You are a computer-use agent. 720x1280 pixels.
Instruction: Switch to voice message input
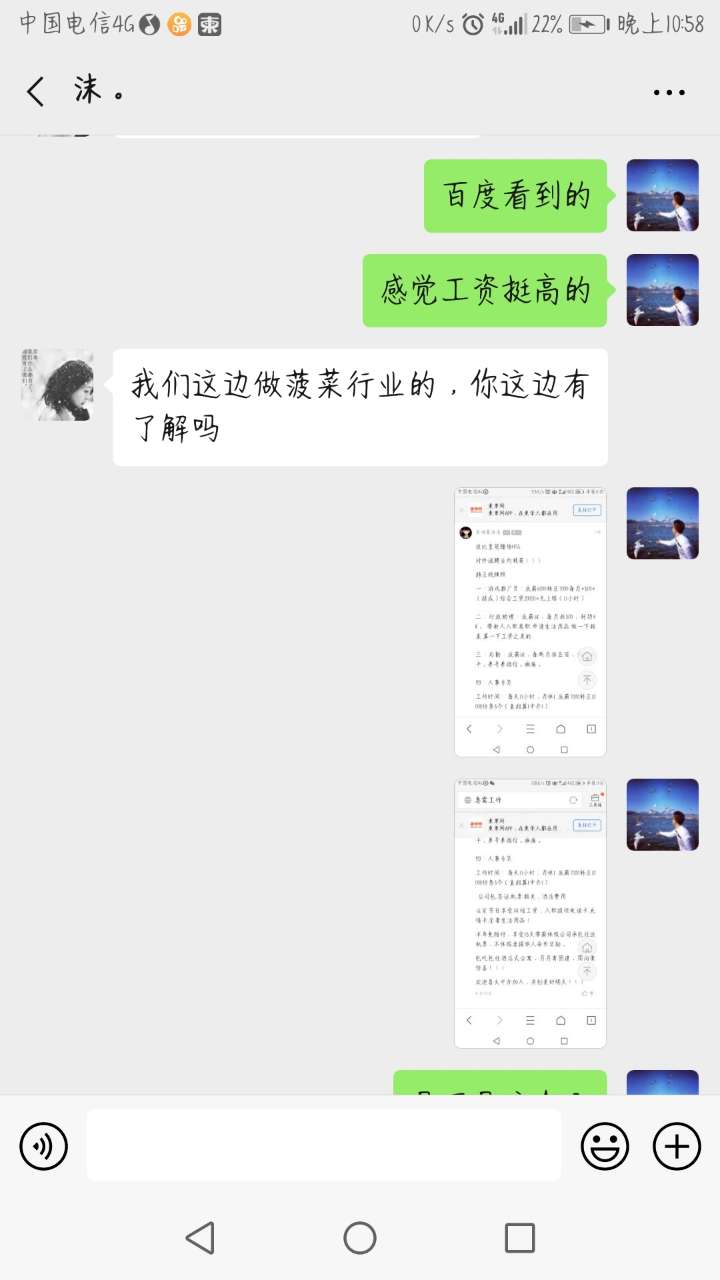(44, 1146)
